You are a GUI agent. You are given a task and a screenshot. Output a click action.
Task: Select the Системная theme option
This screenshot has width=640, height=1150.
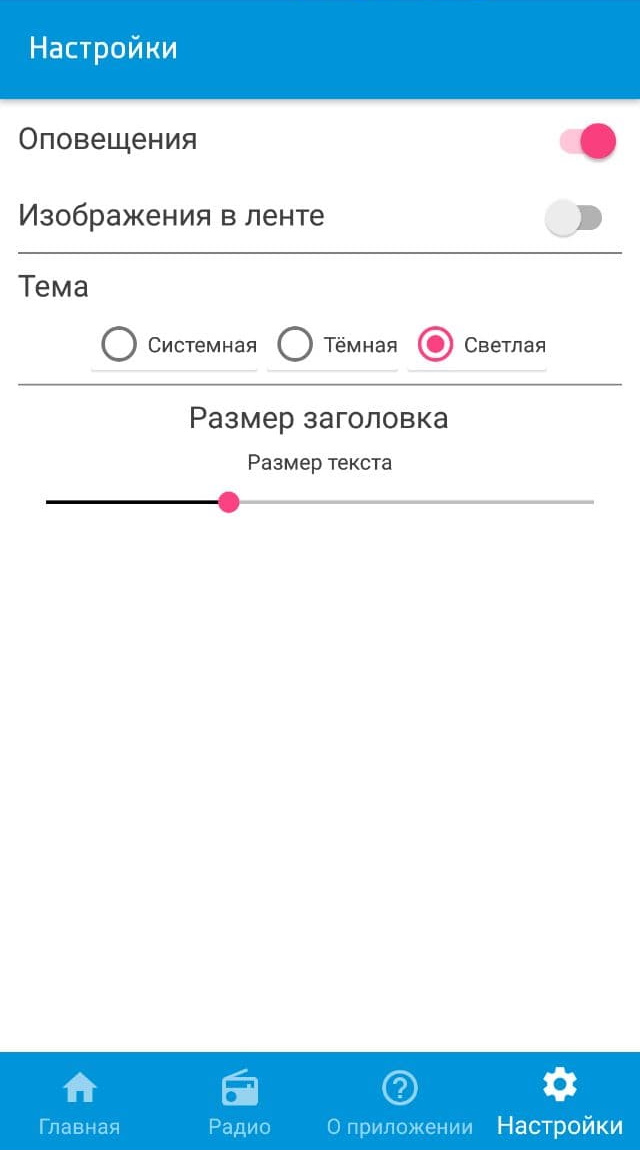click(x=174, y=345)
